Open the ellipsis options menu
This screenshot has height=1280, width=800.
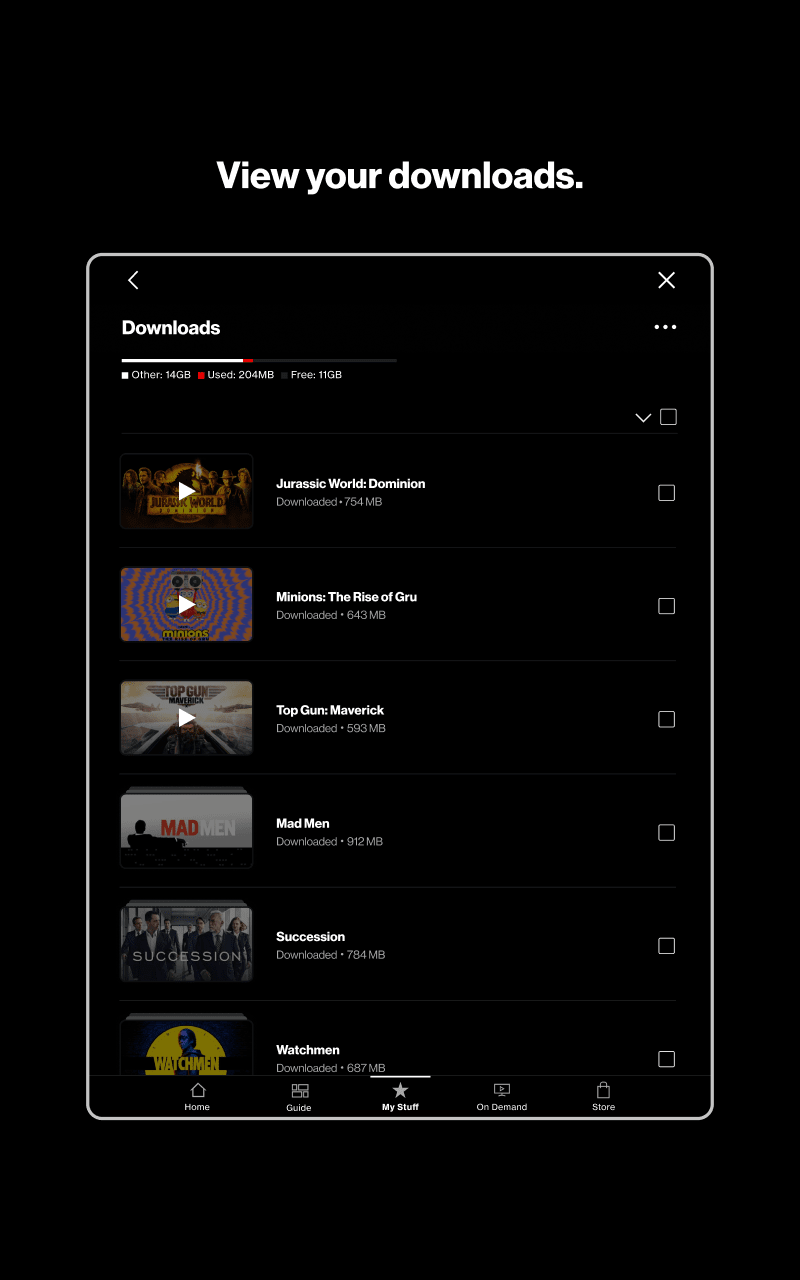(665, 327)
